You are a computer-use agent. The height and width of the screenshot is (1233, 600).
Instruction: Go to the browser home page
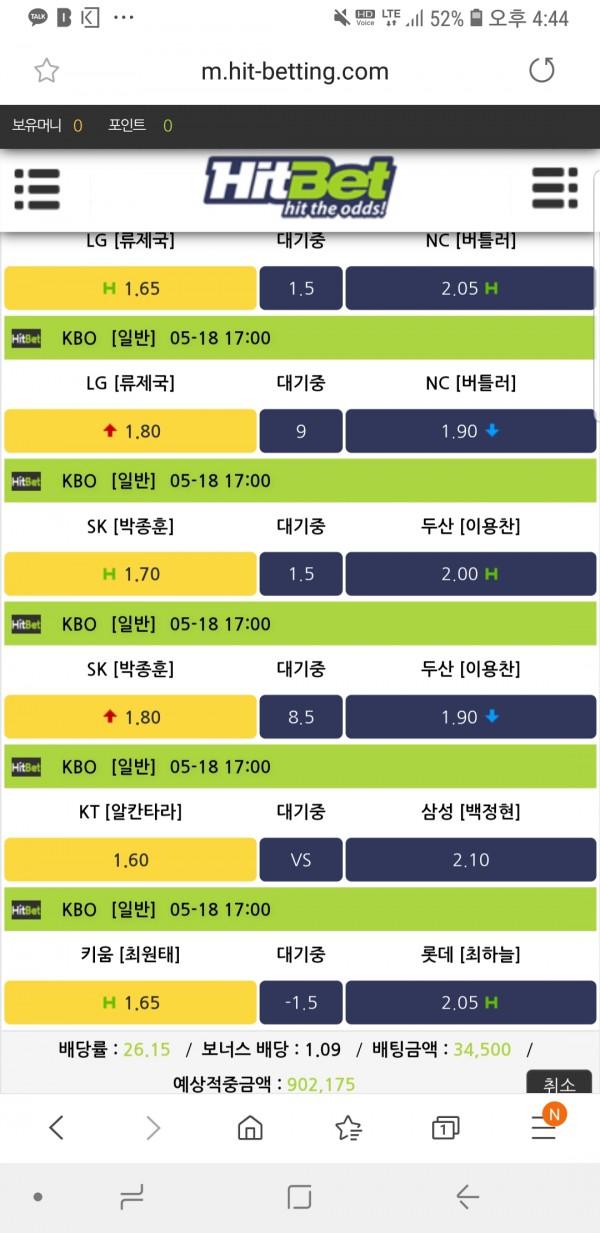(250, 1128)
